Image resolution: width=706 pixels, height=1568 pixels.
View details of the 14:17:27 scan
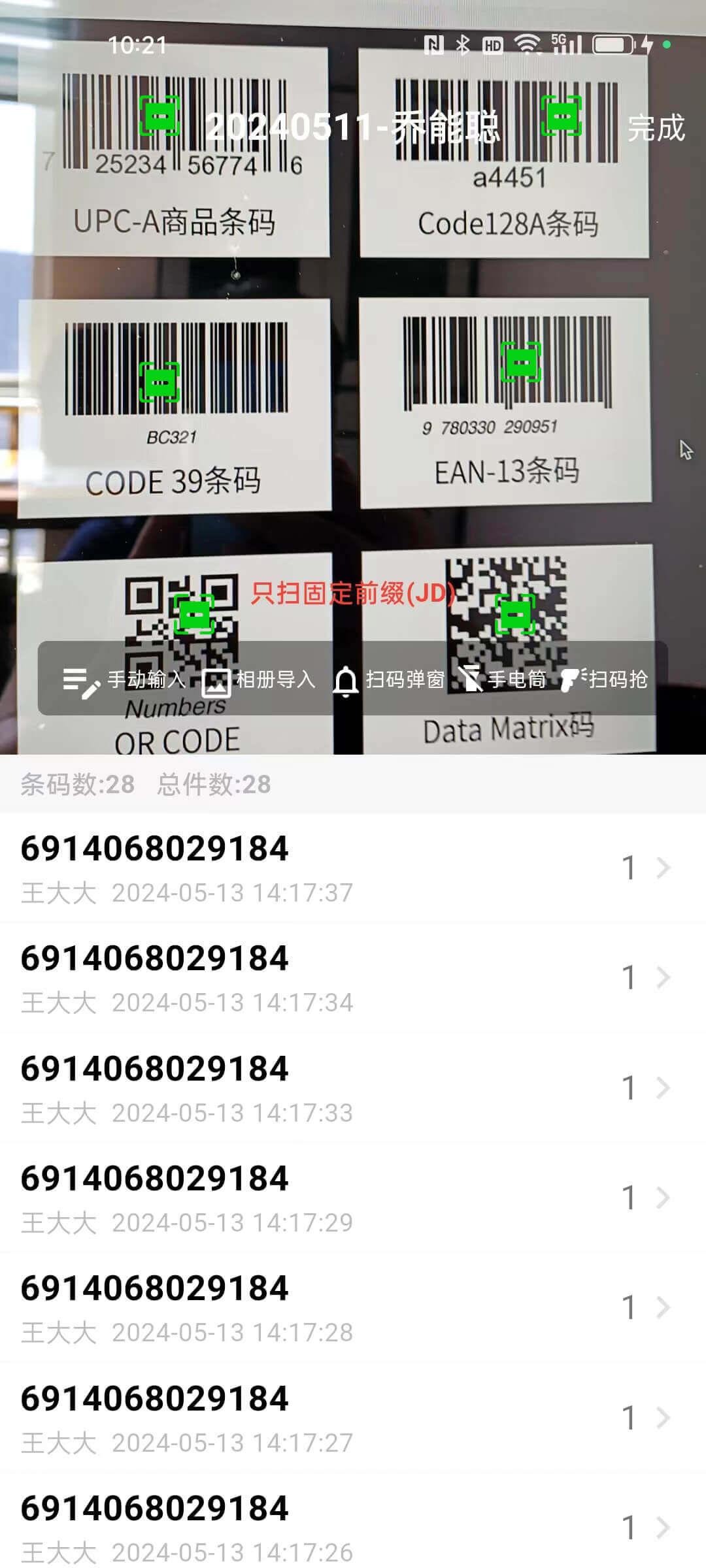point(353,1418)
